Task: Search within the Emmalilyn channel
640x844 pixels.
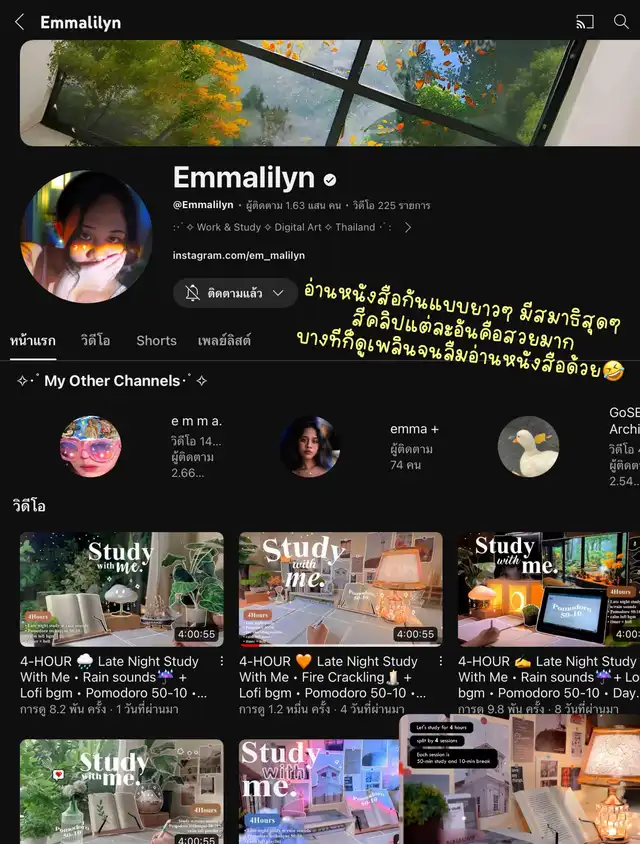Action: (x=621, y=21)
